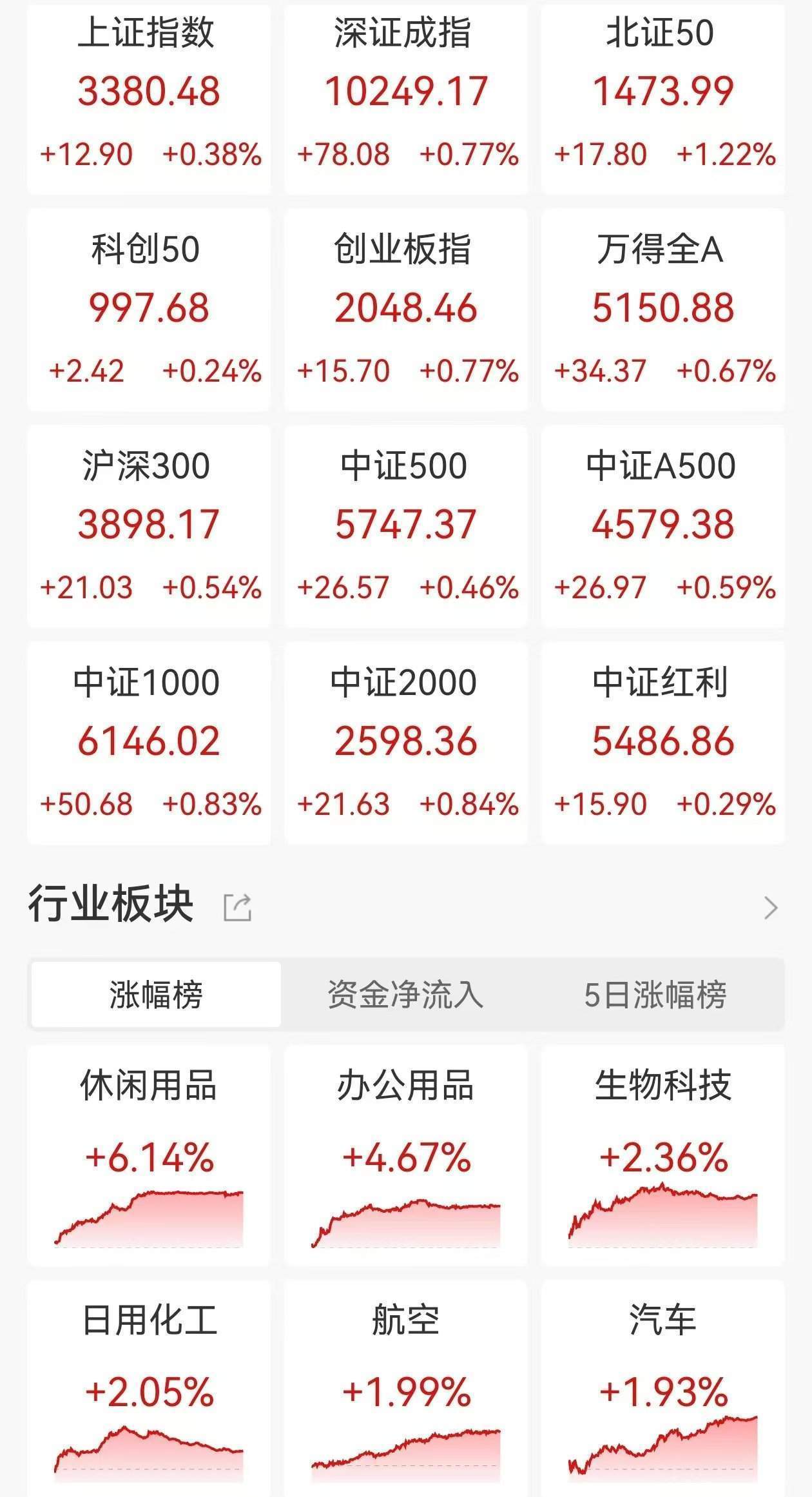Screen dimensions: 812x1497
Task: Open the 中证2000 index card
Action: (x=406, y=741)
